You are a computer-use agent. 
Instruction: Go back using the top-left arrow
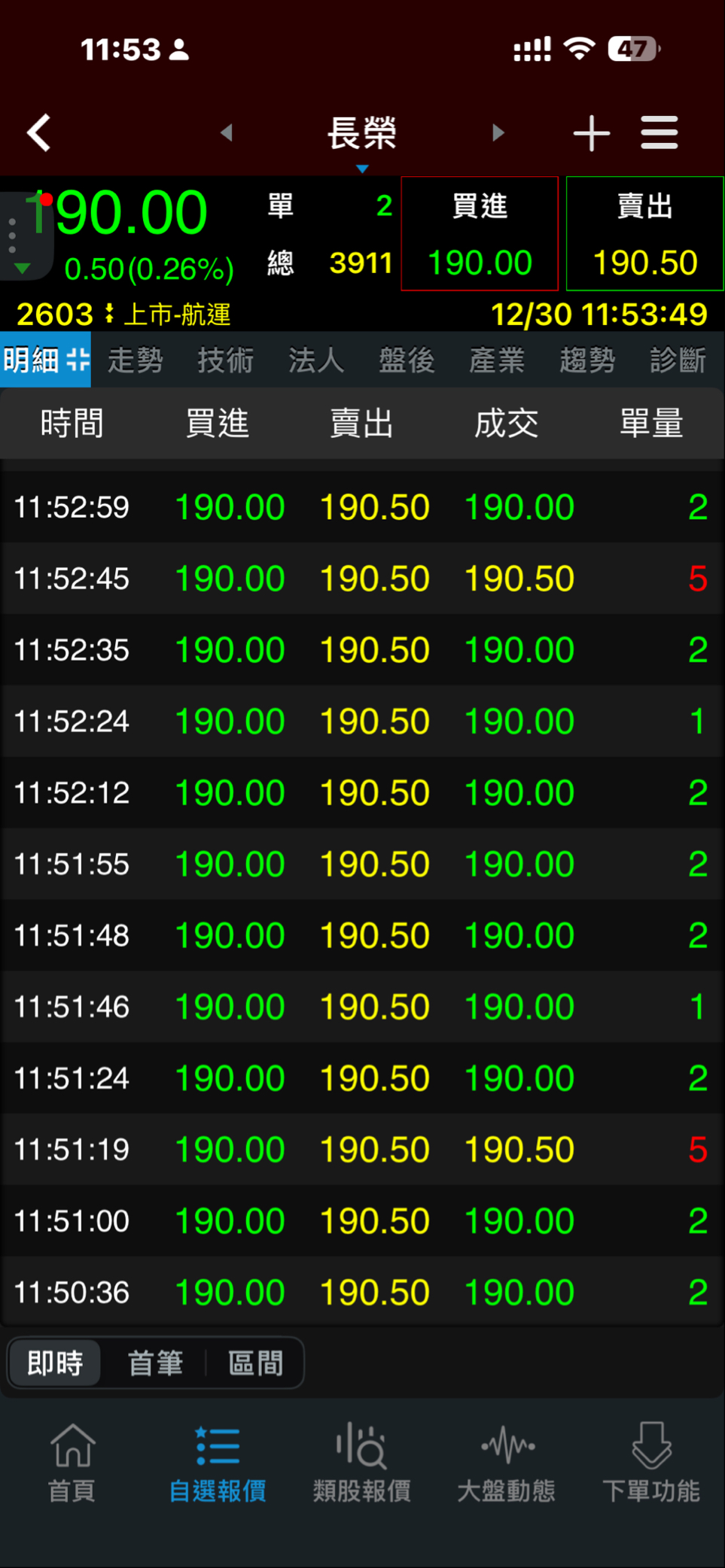[39, 133]
